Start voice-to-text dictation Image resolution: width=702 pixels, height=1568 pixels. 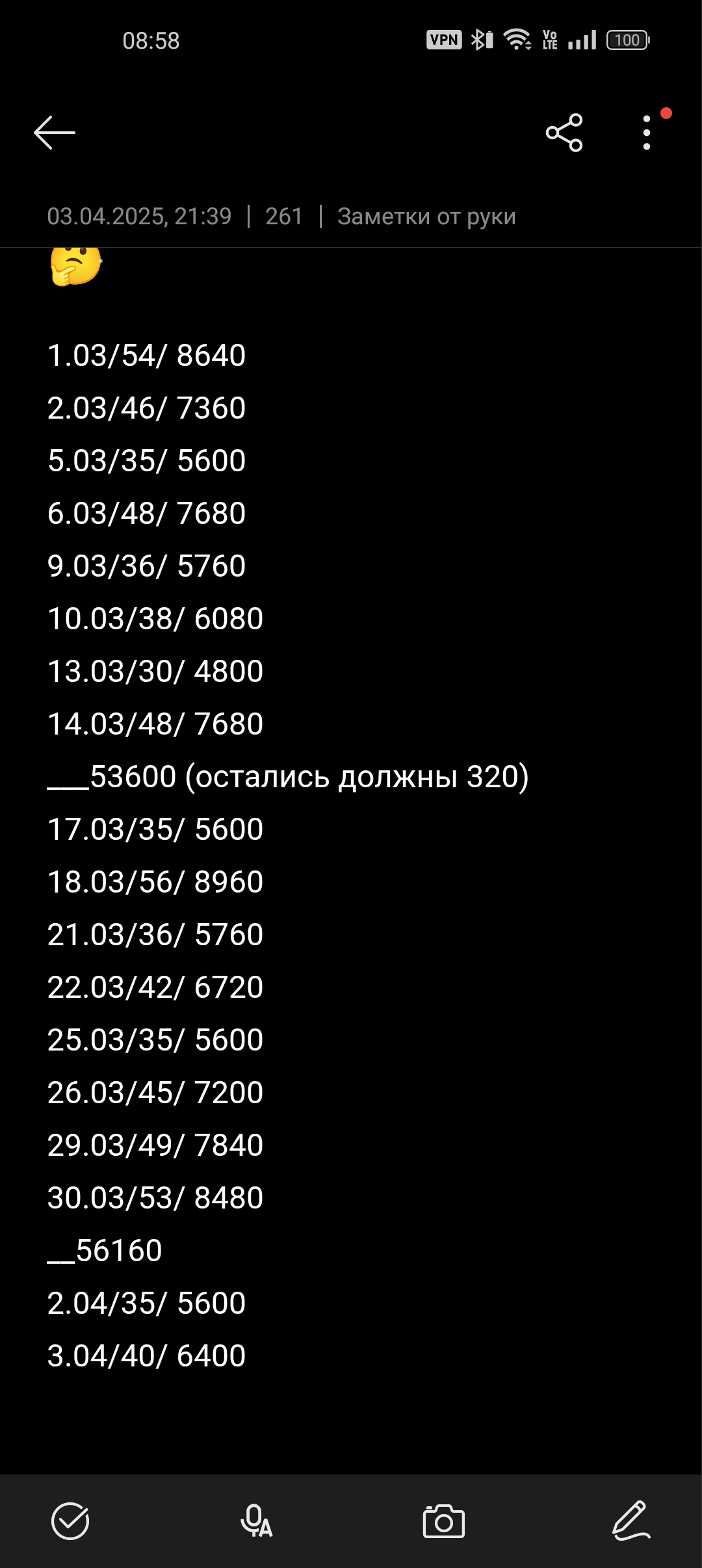tap(256, 1521)
